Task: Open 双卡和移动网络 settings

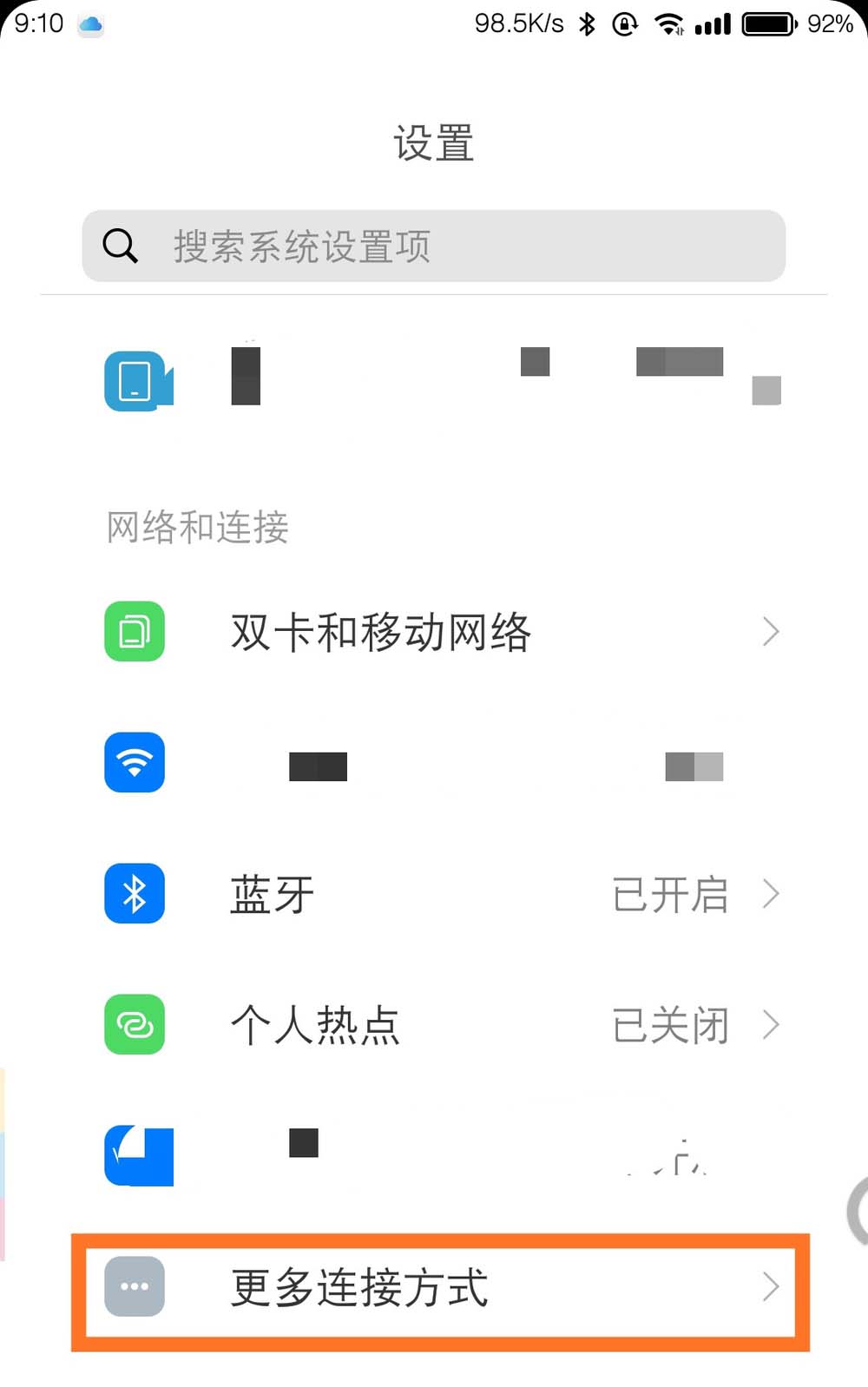Action: pyautogui.click(x=434, y=632)
